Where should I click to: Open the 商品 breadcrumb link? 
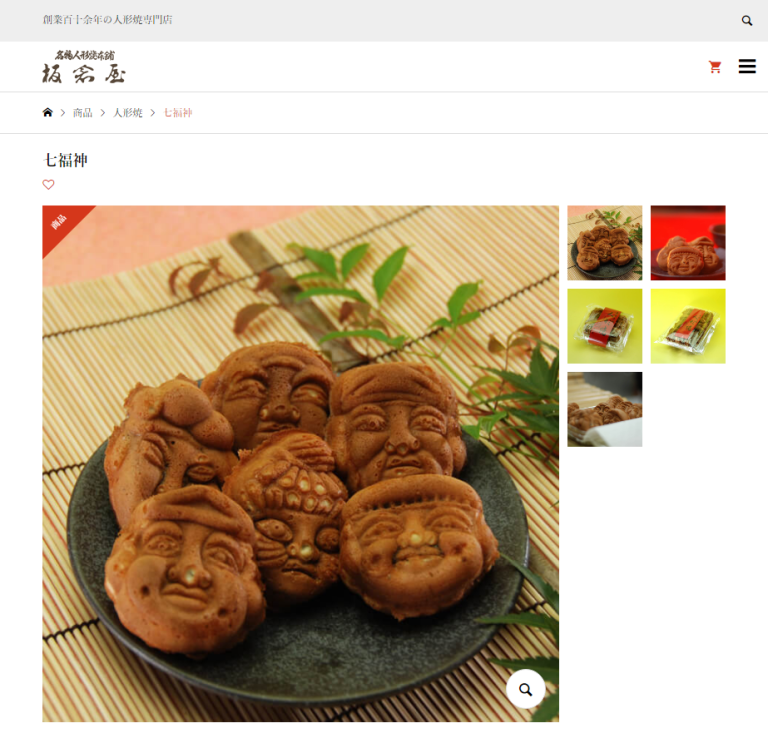coord(83,113)
